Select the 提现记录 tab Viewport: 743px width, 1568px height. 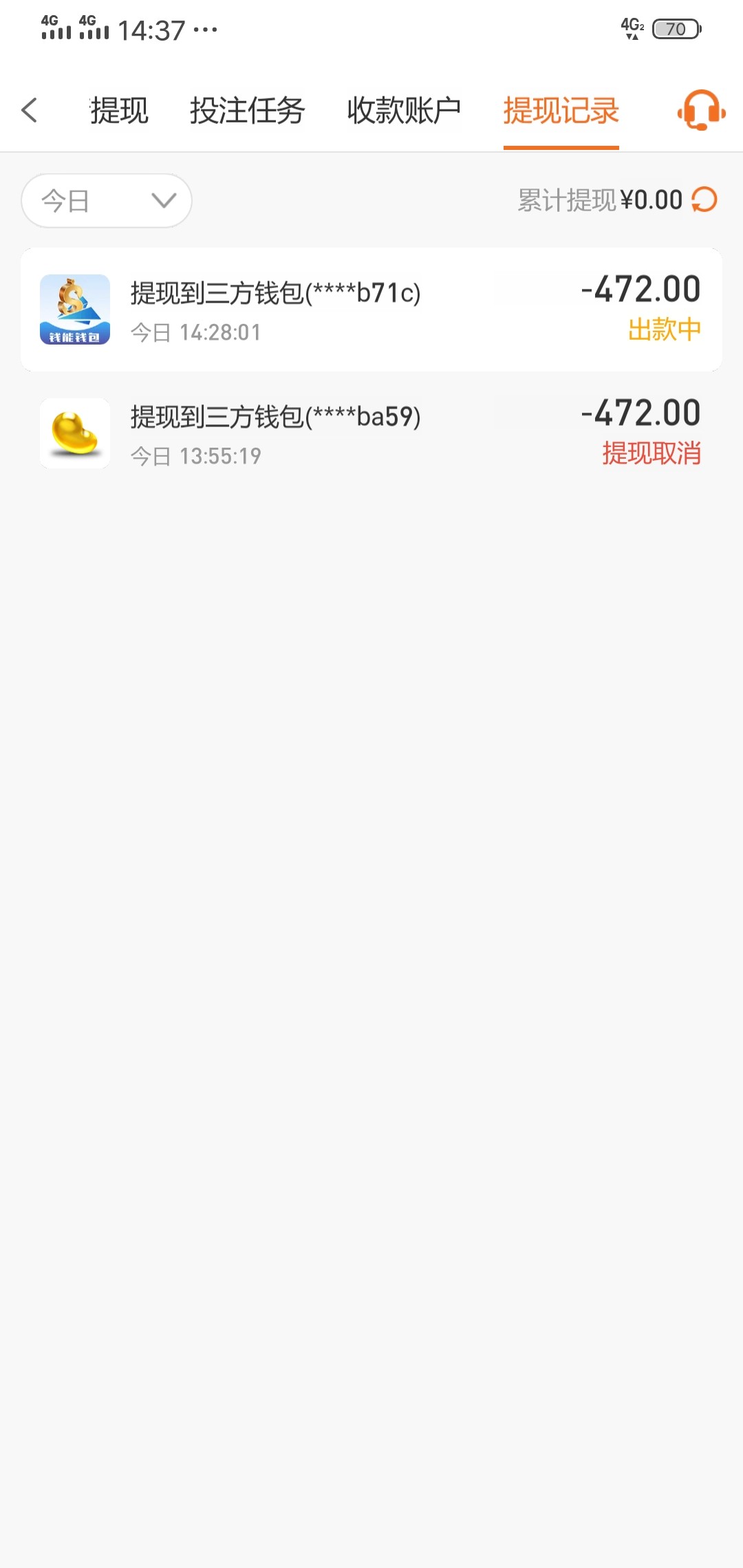[x=561, y=110]
